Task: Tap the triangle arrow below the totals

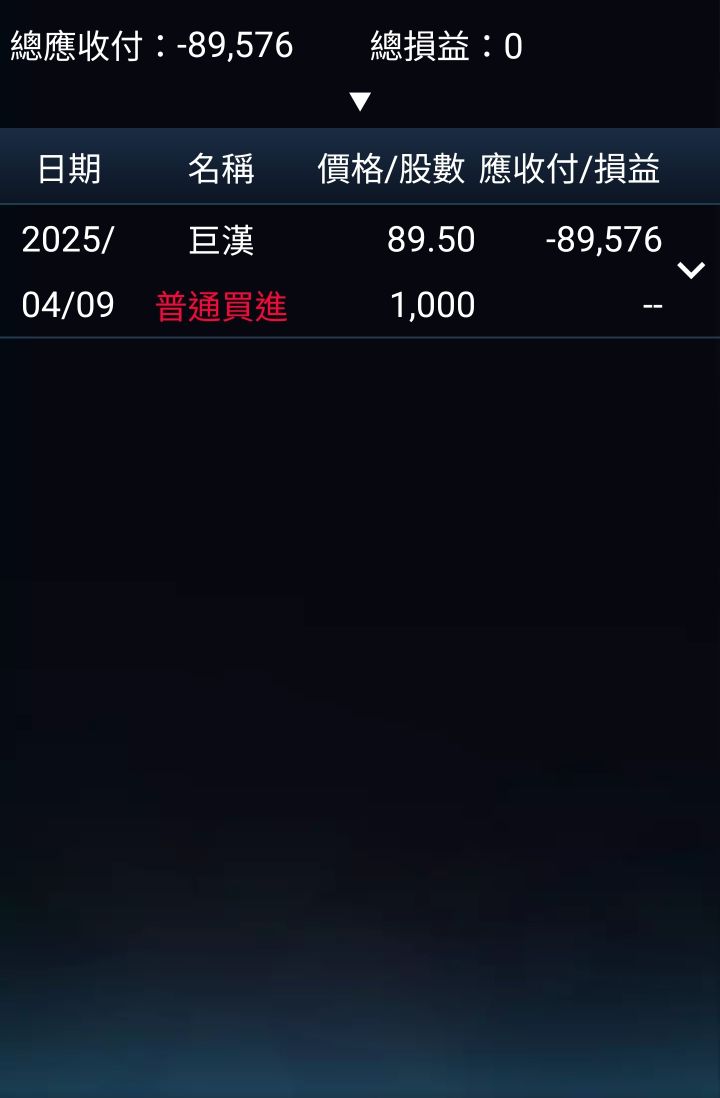Action: [360, 101]
